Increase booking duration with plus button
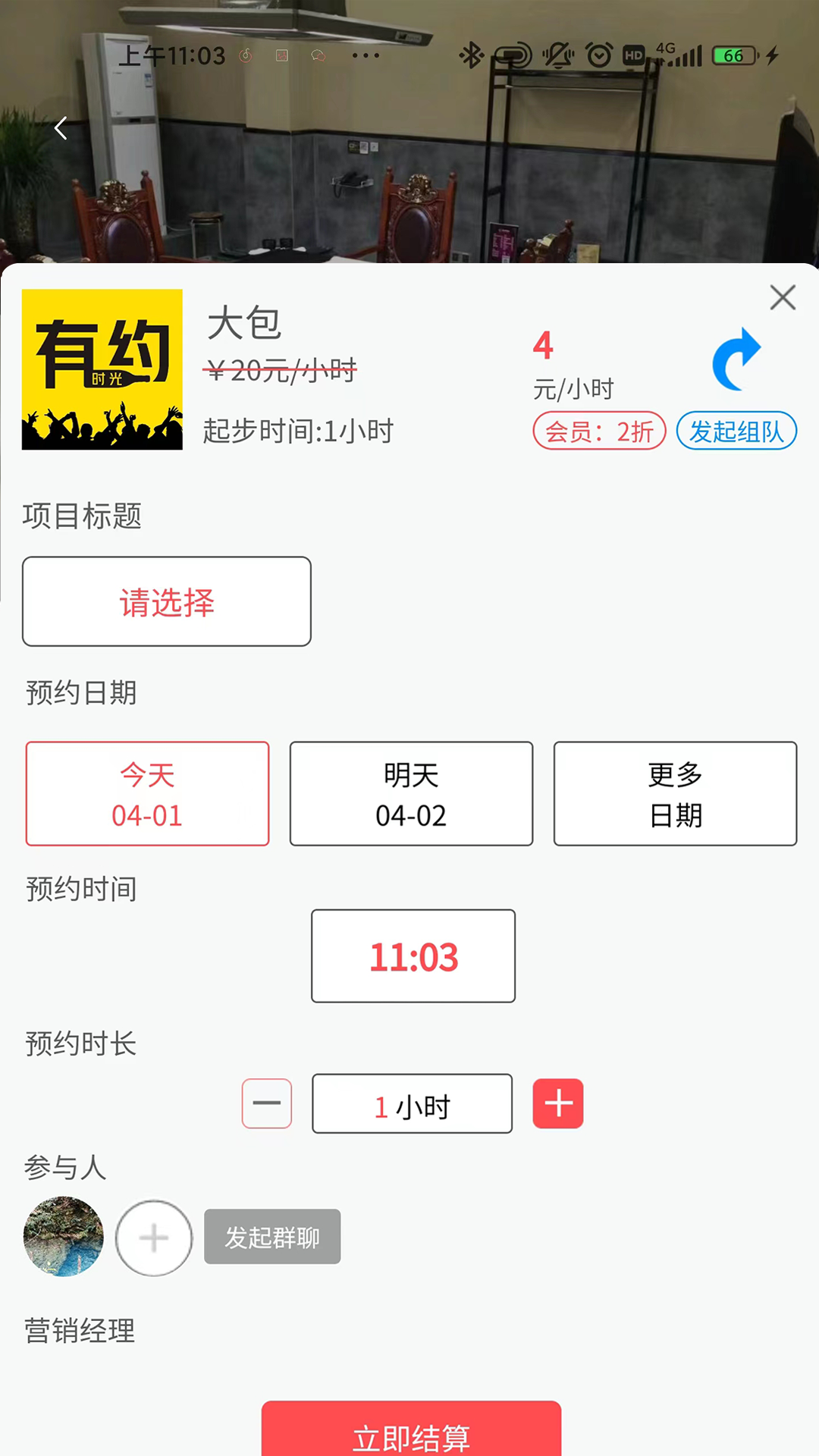Viewport: 819px width, 1456px height. click(558, 1103)
